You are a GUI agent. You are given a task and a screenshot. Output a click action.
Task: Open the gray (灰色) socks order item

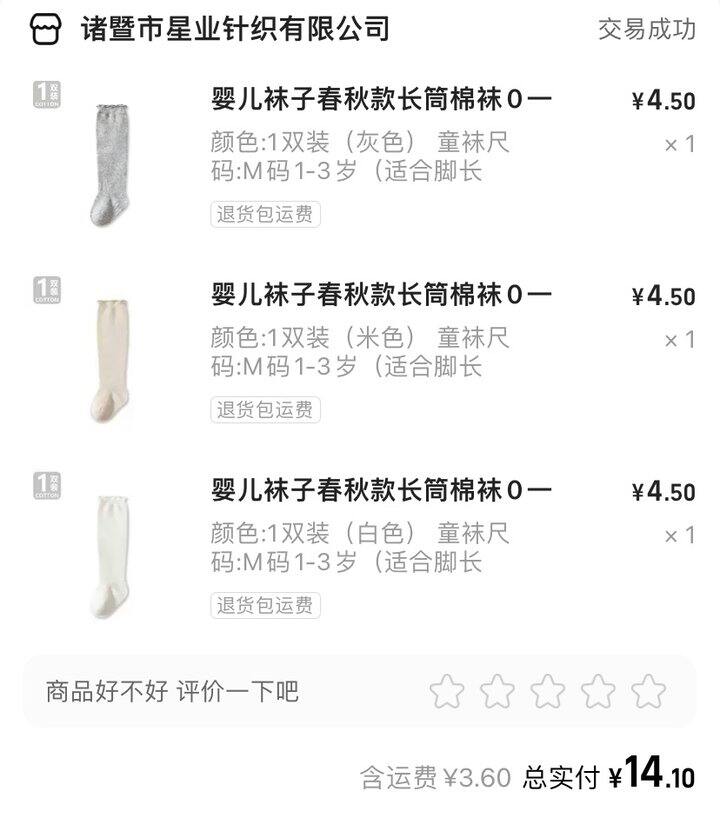pos(380,100)
